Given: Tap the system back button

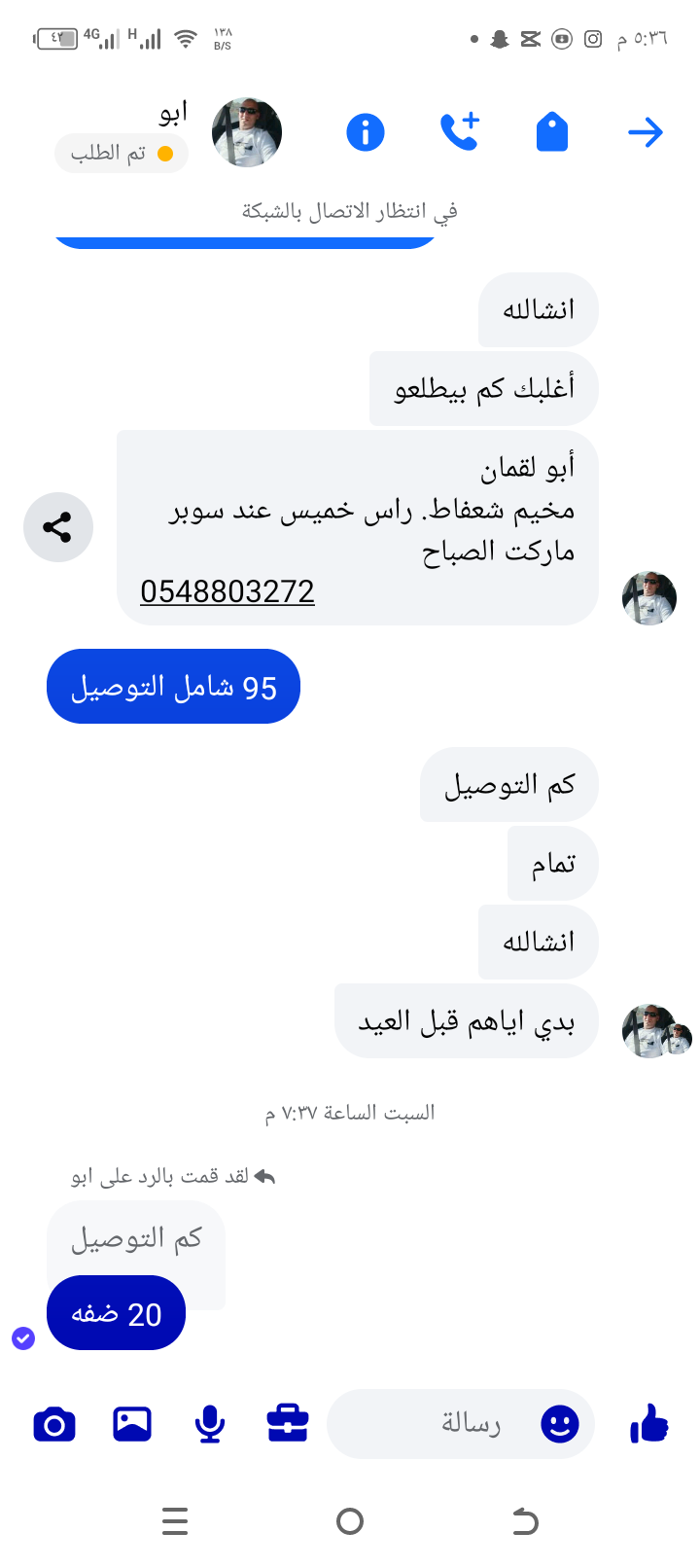Looking at the screenshot, I should coord(525,1520).
